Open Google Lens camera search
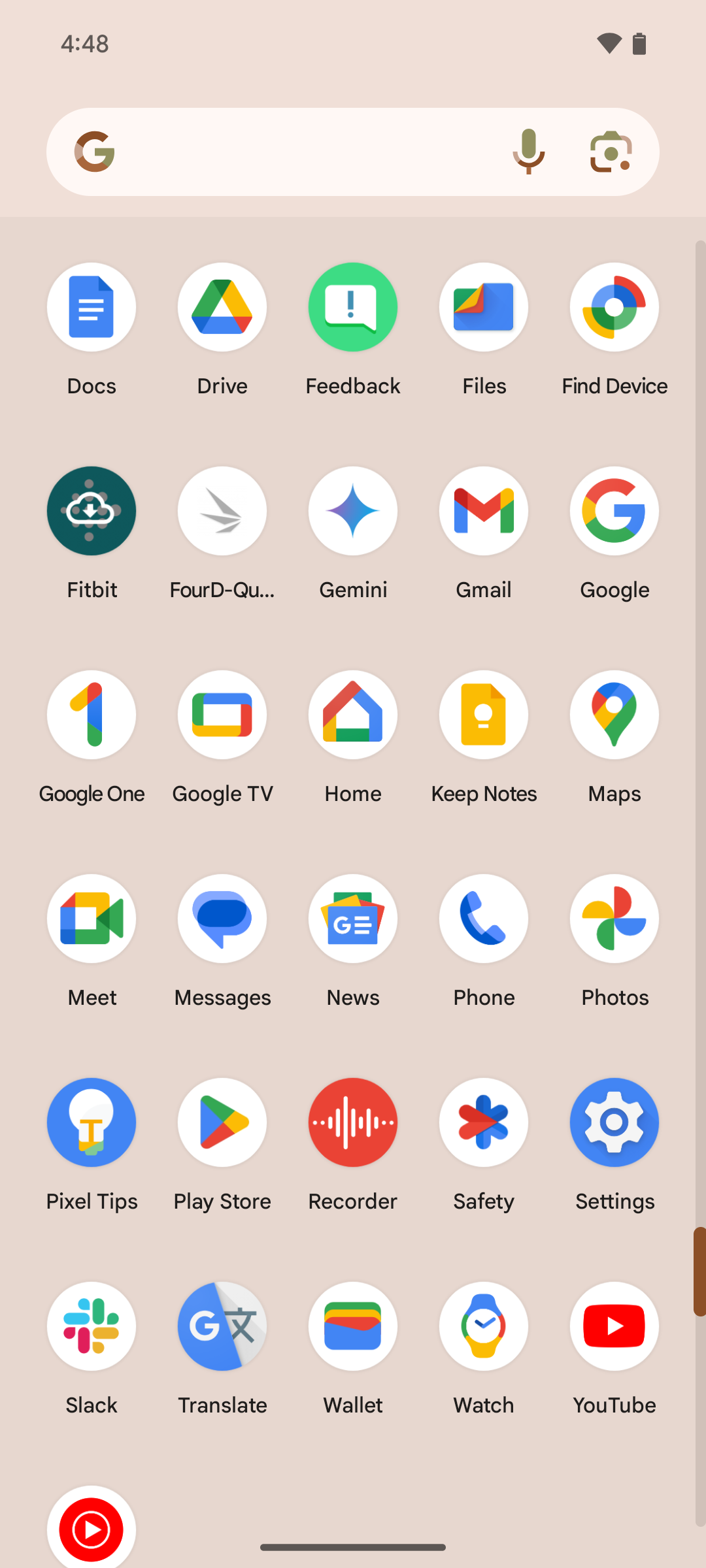Screen dimensions: 706x1568 point(611,152)
